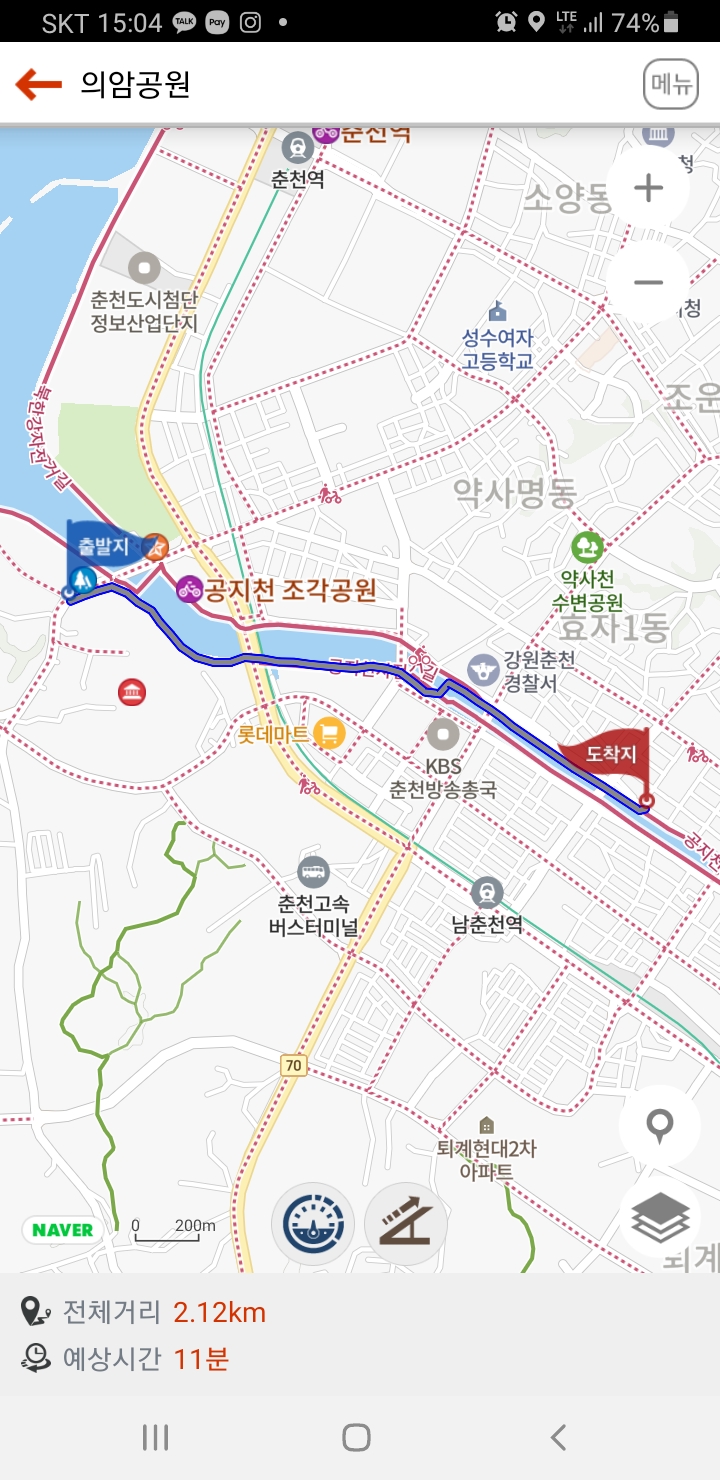Go back using the red arrow

(39, 85)
